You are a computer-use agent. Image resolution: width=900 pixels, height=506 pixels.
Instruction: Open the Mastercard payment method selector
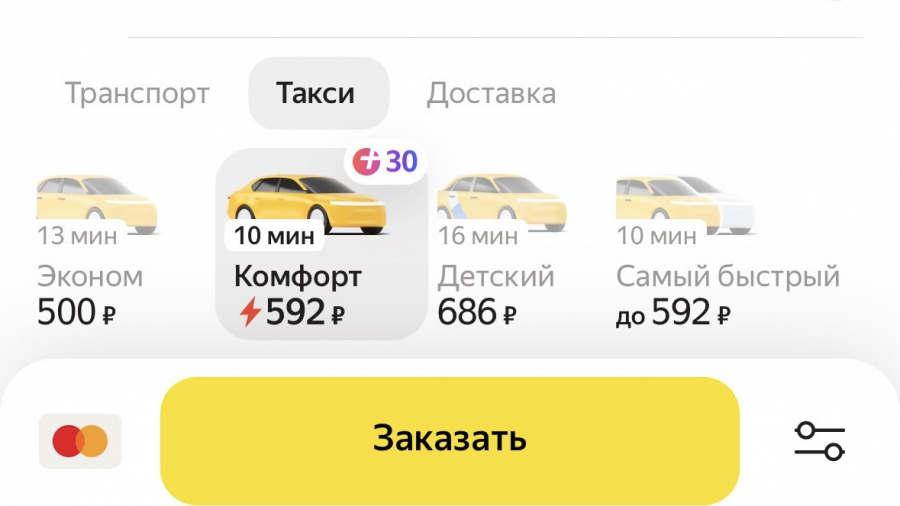point(80,441)
